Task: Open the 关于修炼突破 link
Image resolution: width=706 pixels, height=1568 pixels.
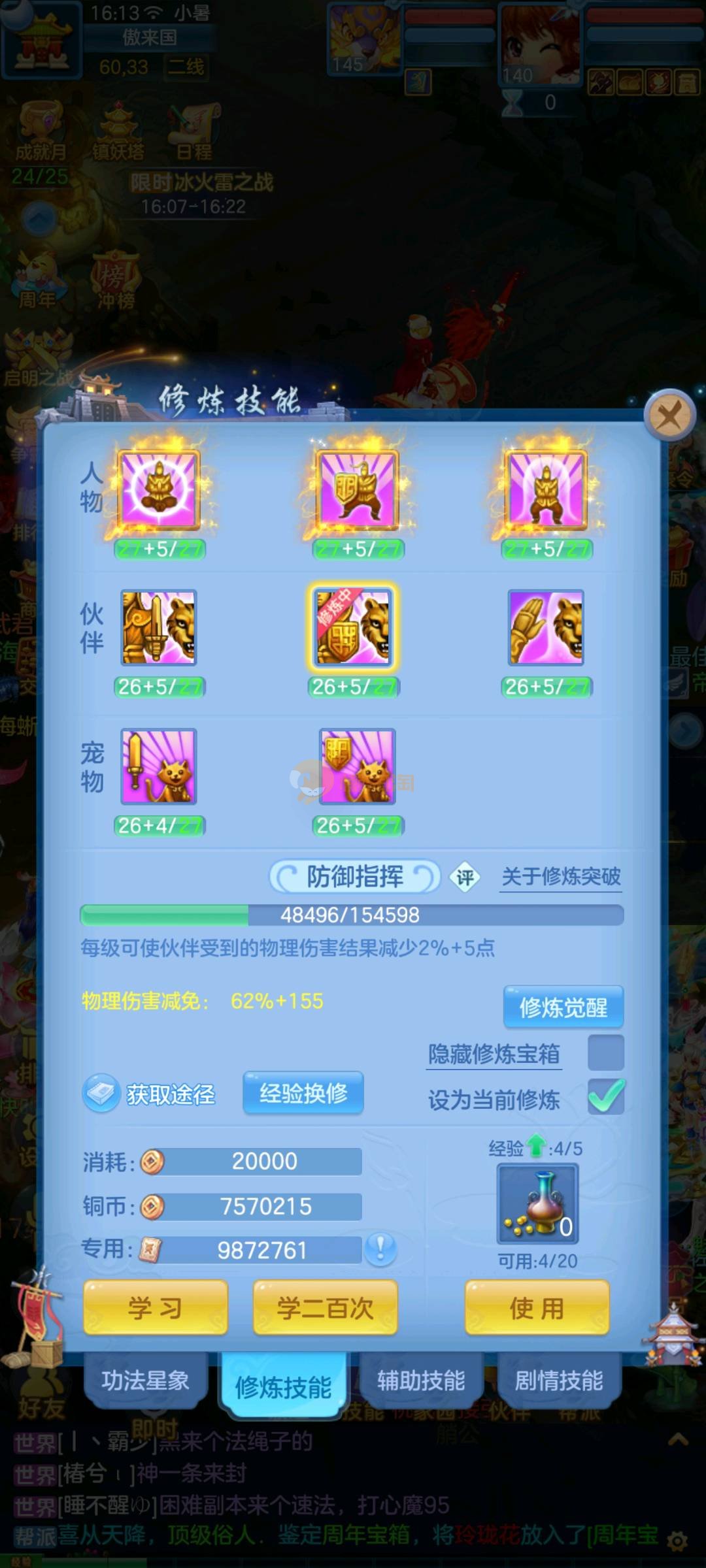Action: click(561, 876)
